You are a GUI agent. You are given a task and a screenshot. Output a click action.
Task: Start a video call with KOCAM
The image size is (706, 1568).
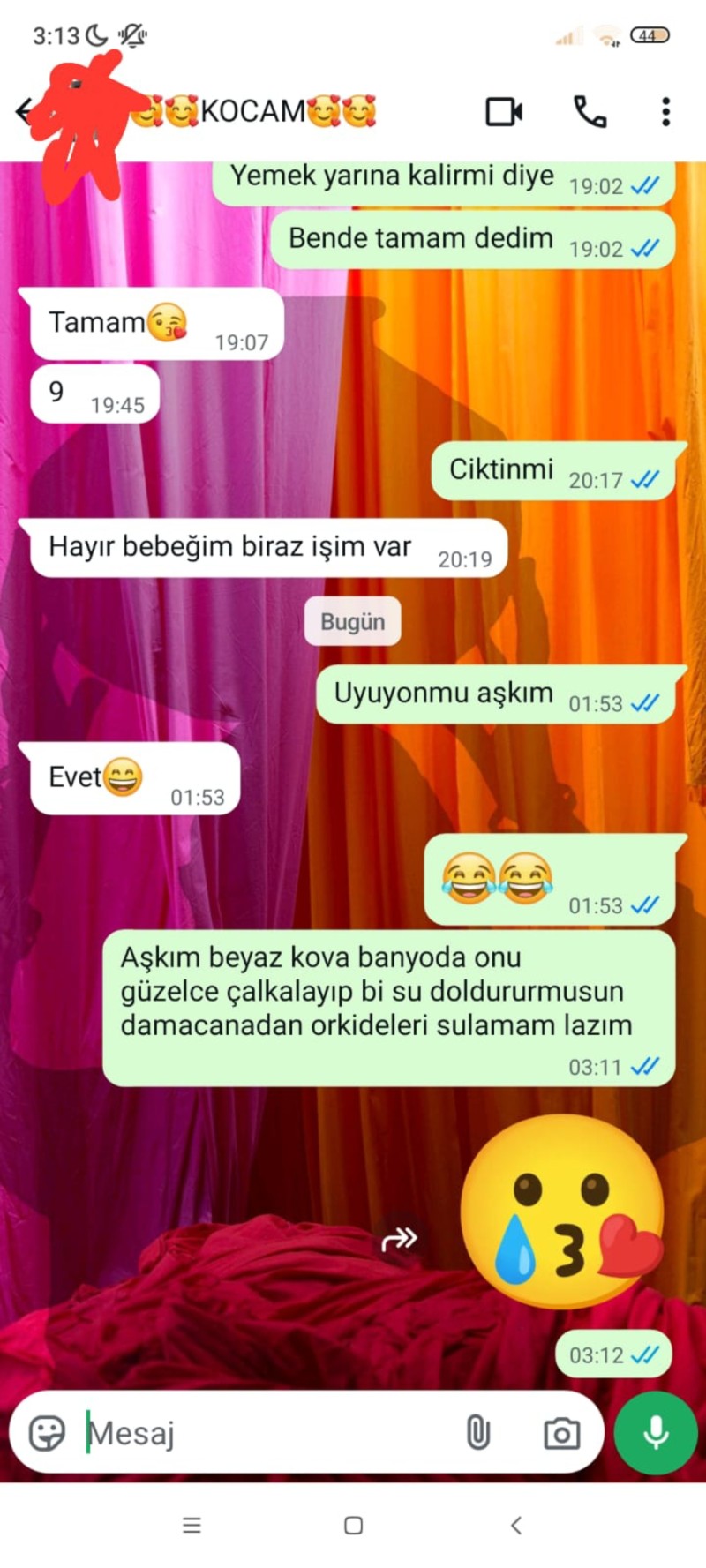(x=504, y=112)
